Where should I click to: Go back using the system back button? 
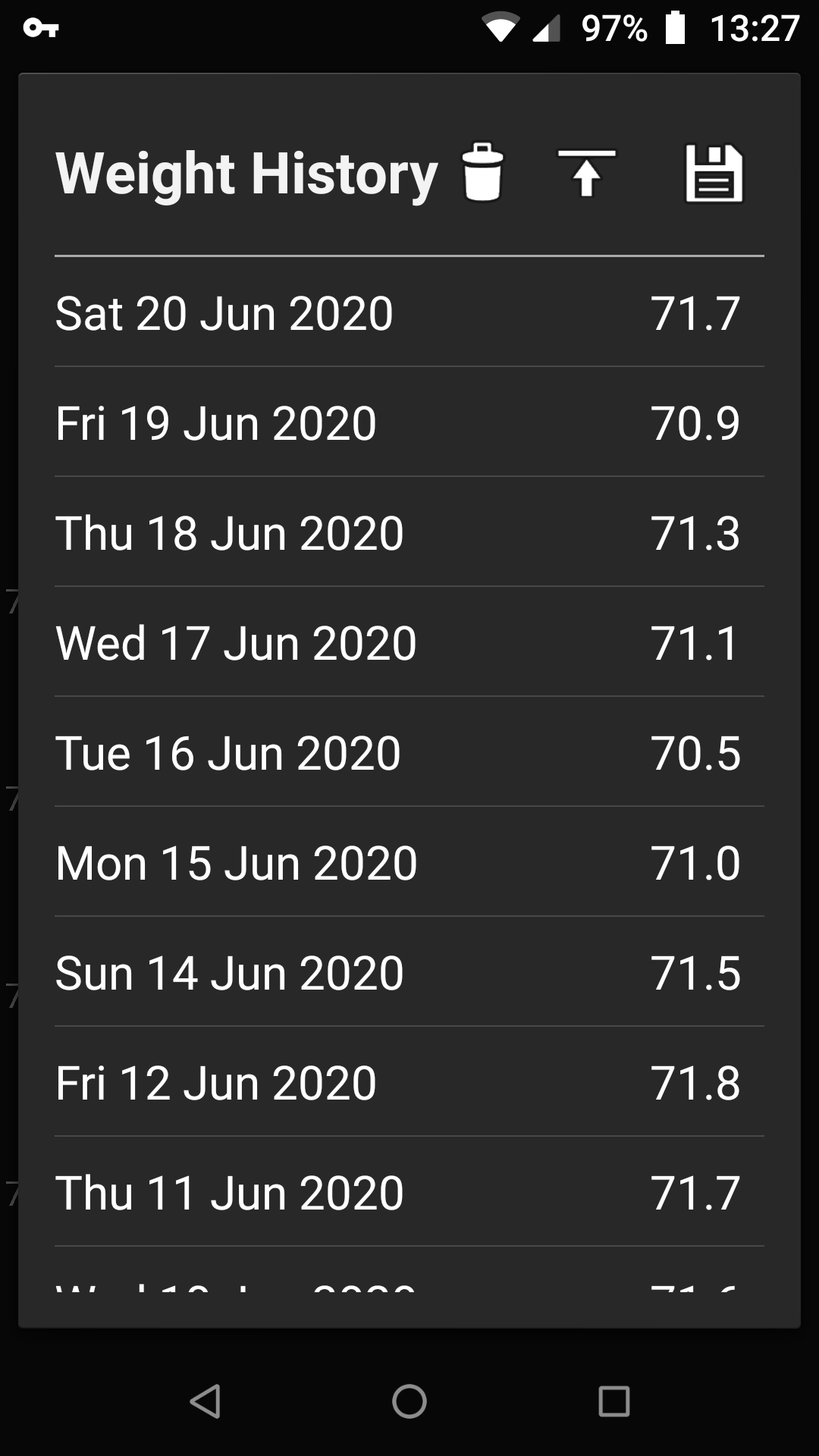click(205, 1401)
